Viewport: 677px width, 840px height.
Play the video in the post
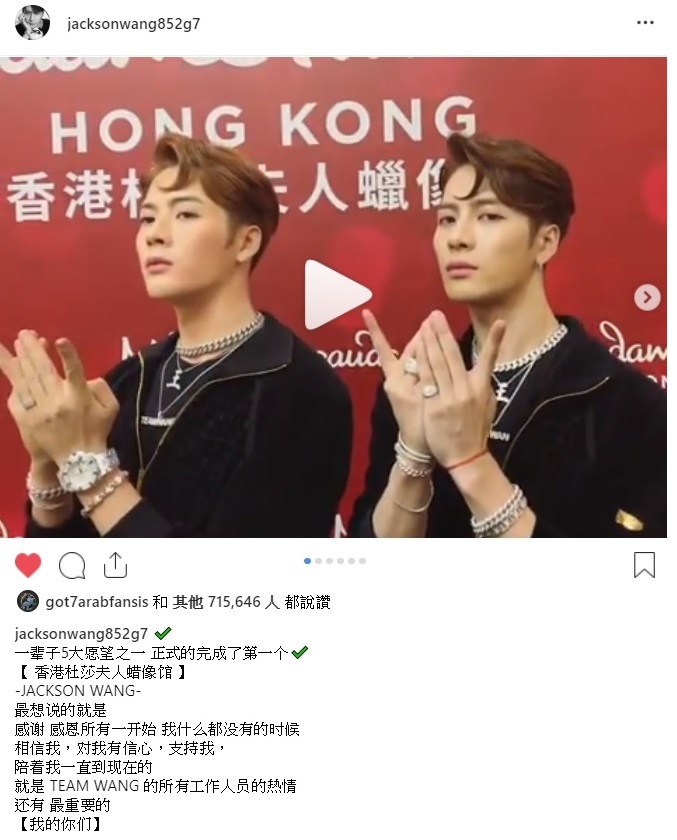tap(337, 296)
